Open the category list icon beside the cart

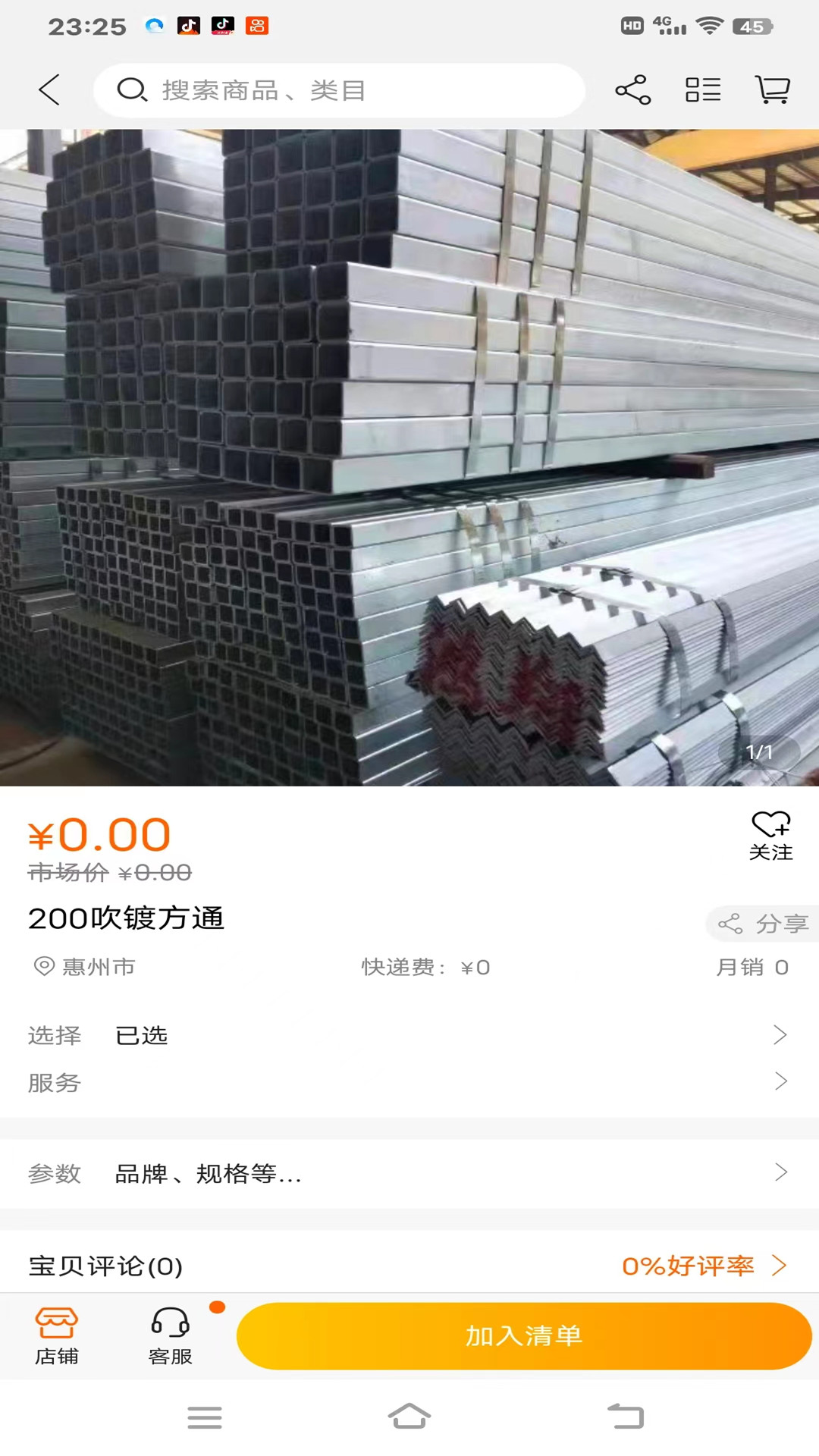(702, 89)
